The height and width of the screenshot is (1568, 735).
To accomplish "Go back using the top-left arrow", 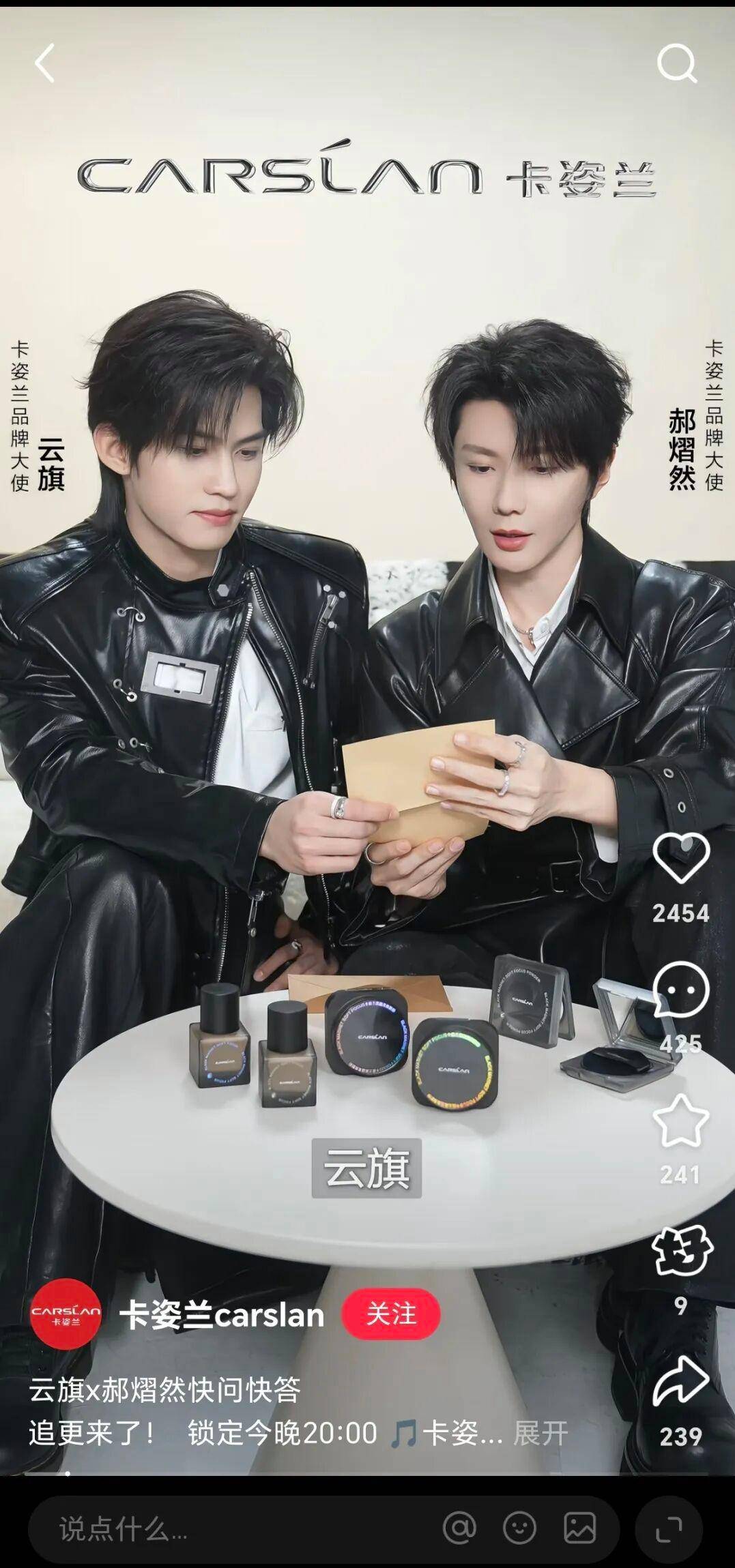I will coord(44,63).
